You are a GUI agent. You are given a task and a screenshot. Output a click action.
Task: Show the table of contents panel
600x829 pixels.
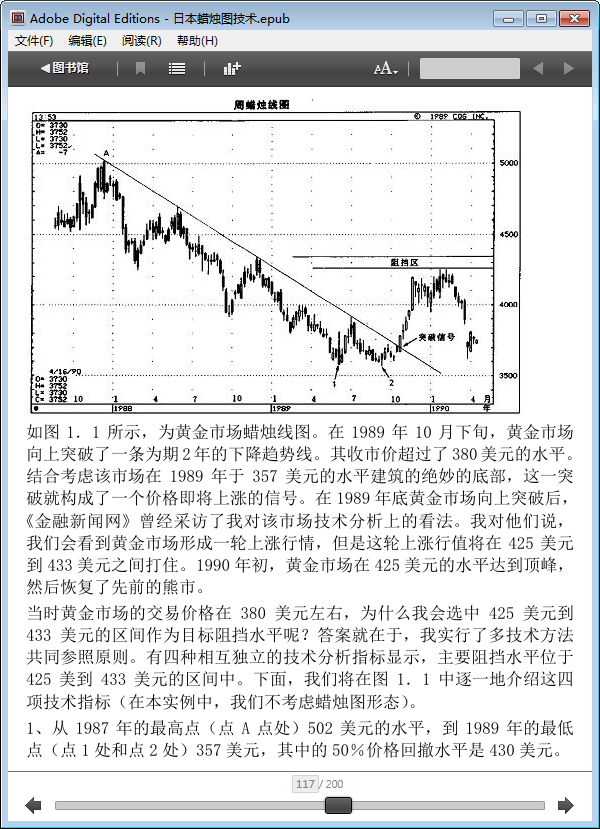(x=177, y=69)
